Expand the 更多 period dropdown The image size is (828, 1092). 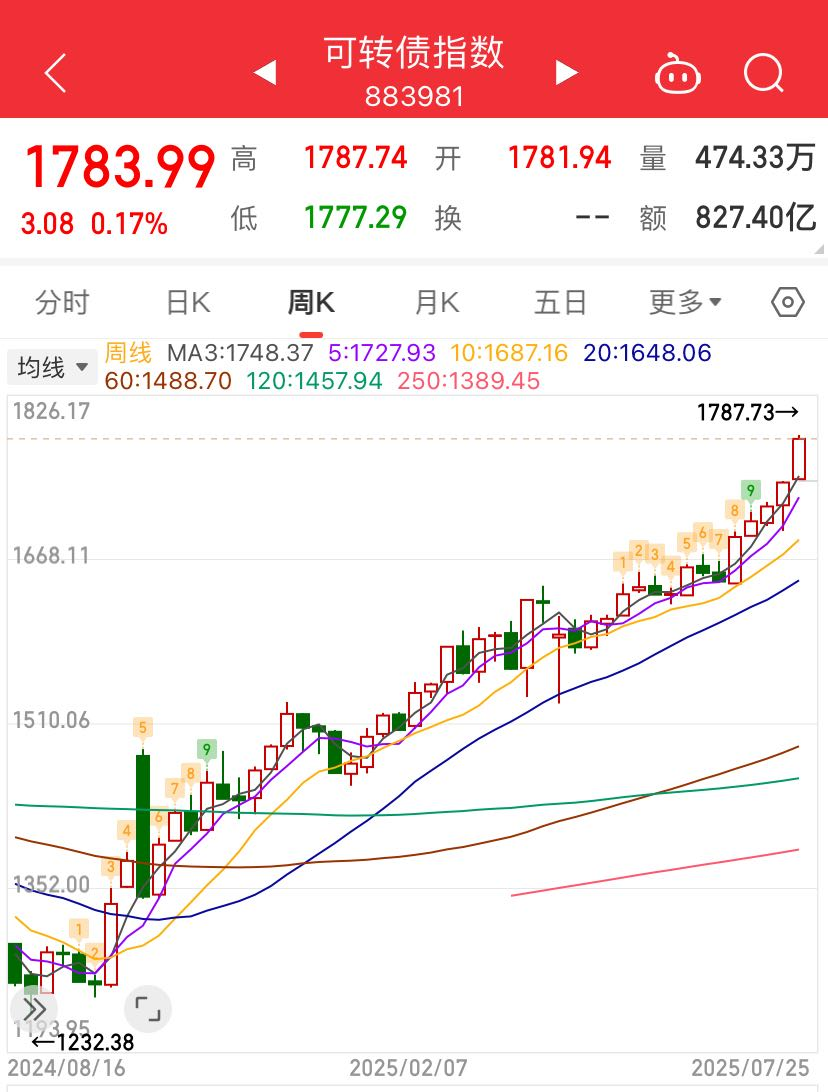685,302
